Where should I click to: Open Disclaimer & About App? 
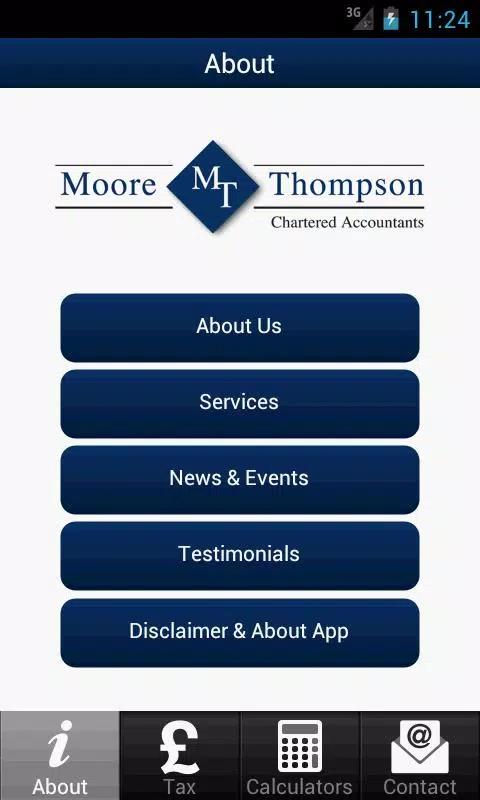pyautogui.click(x=240, y=633)
